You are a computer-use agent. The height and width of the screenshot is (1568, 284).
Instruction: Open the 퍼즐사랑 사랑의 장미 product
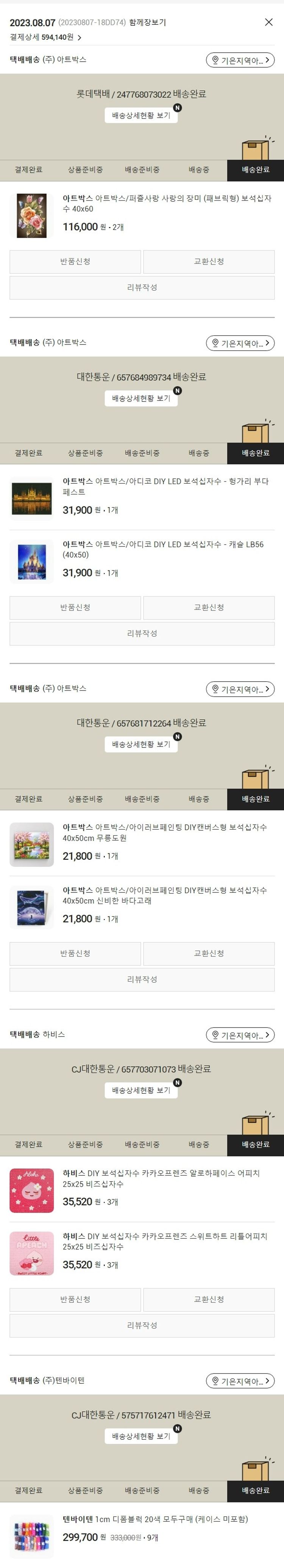pos(166,203)
